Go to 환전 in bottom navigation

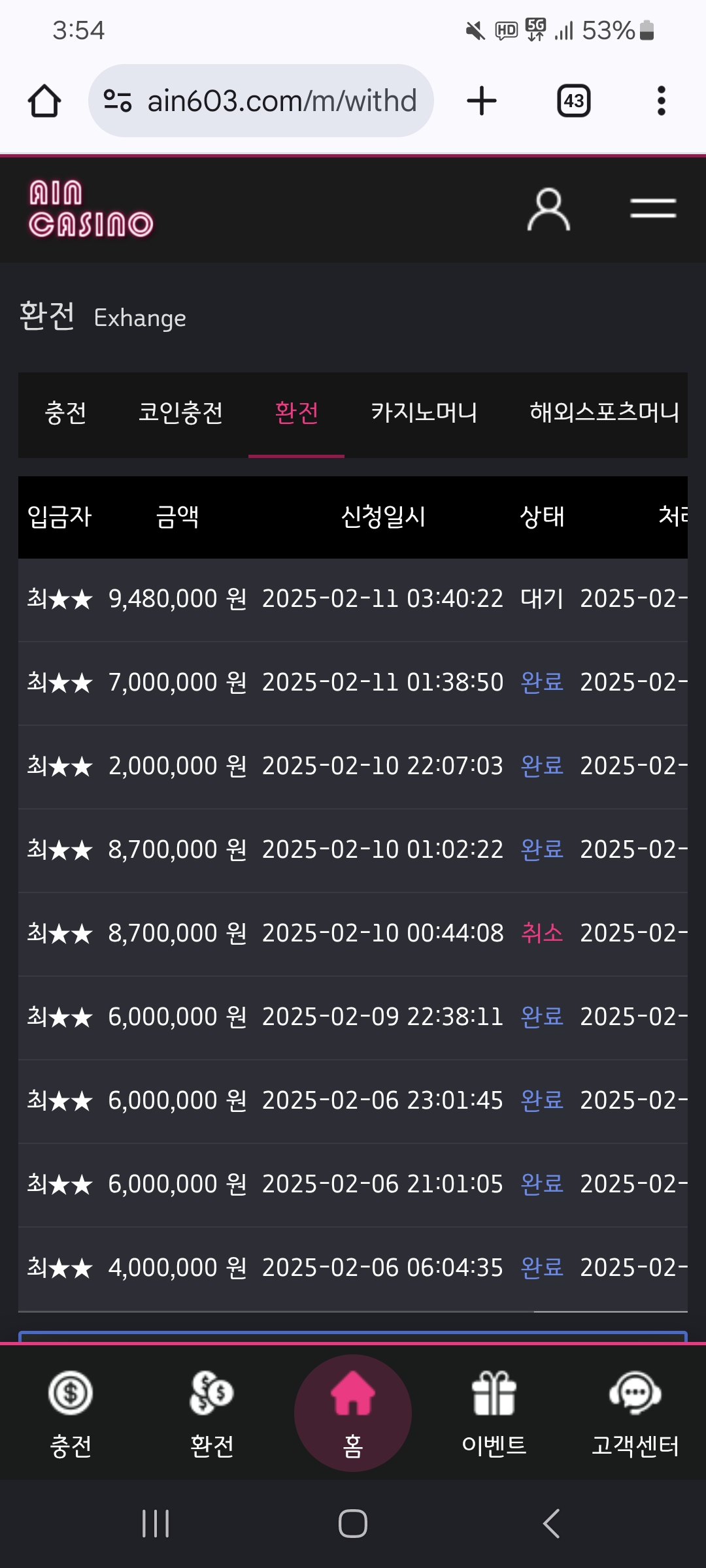click(212, 1414)
